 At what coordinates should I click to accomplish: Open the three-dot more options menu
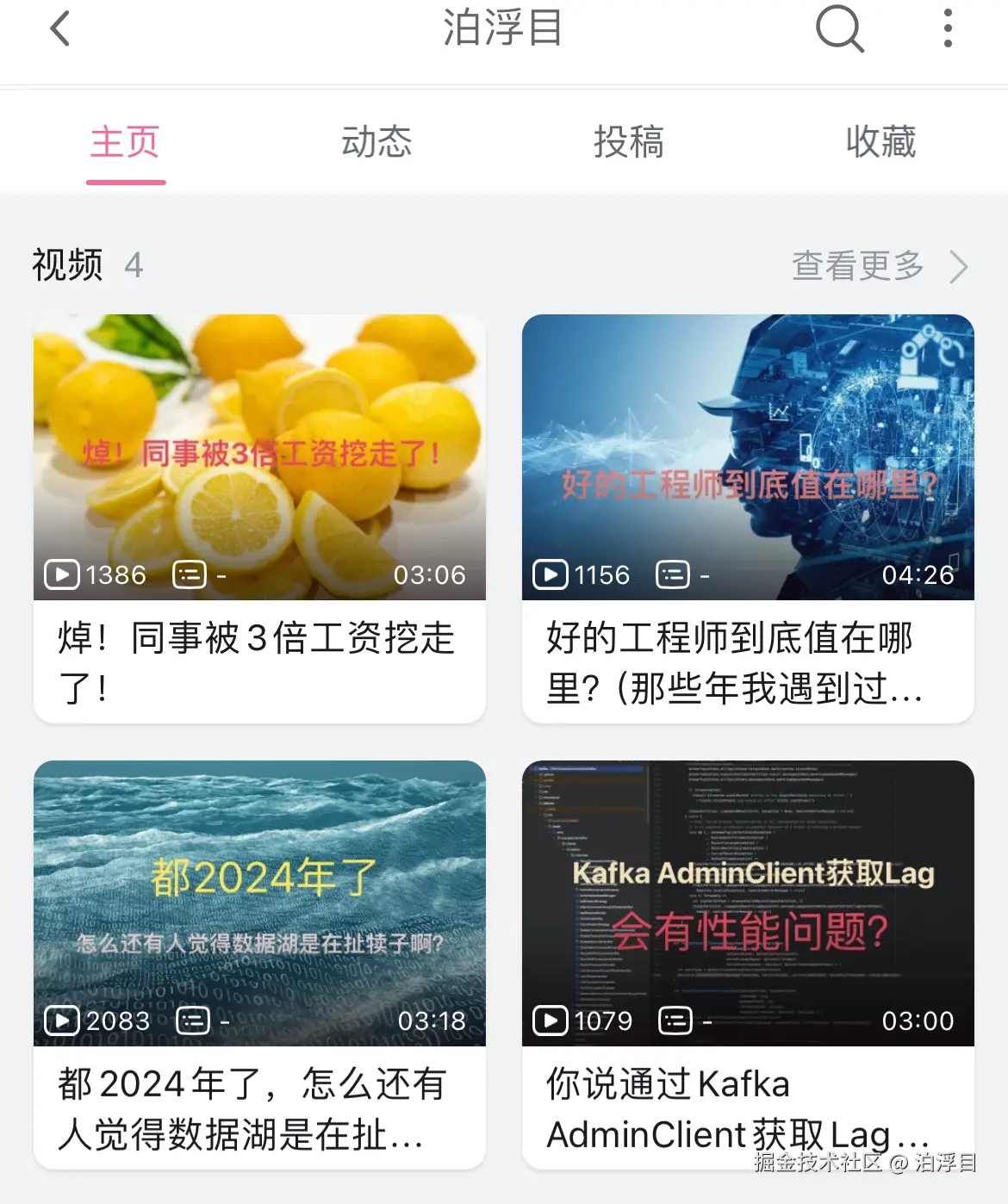pos(946,28)
